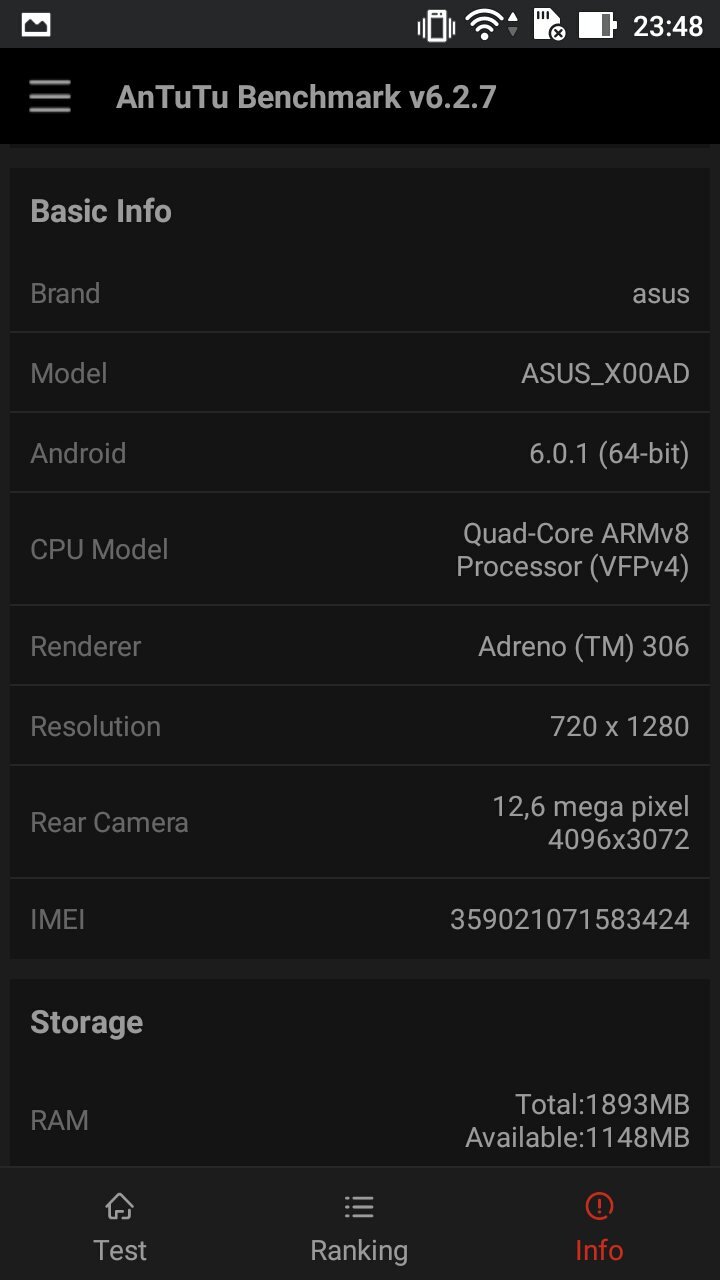Image resolution: width=720 pixels, height=1280 pixels.
Task: Select the ASUS_X00AD model row
Action: [x=360, y=373]
